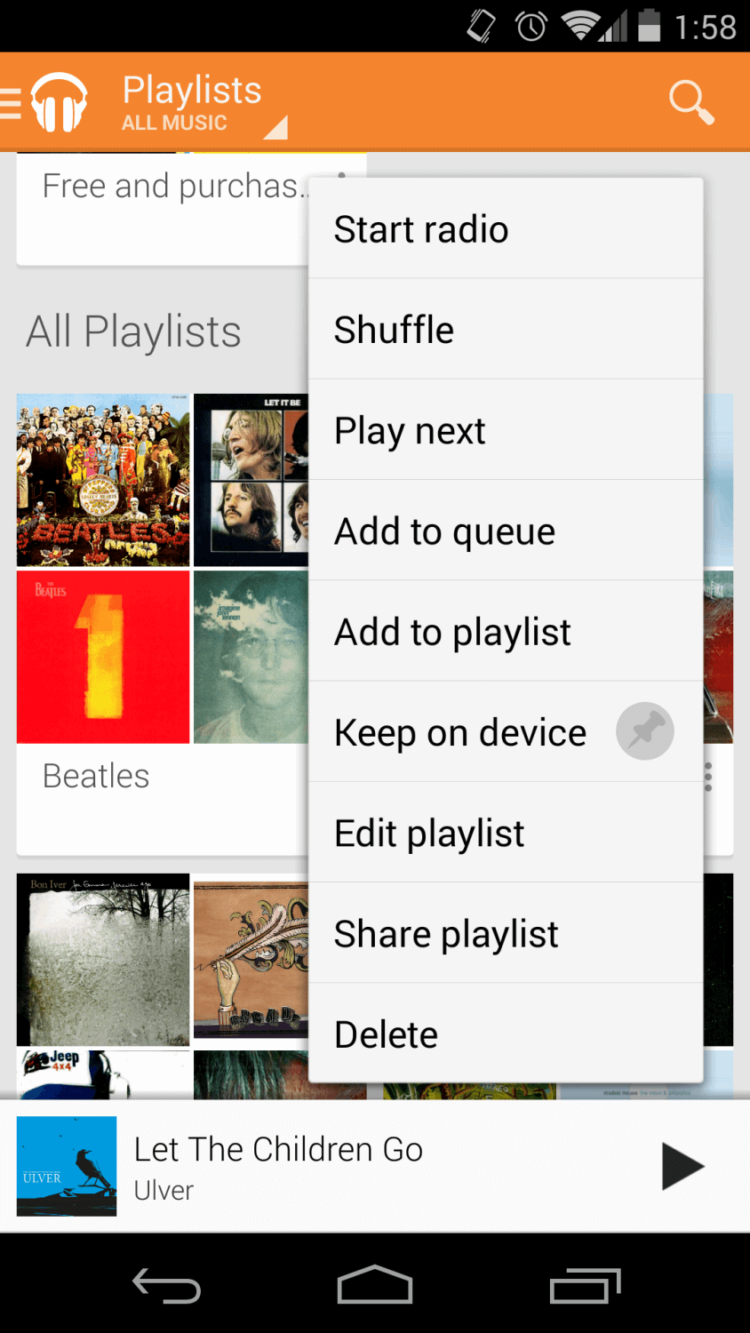The width and height of the screenshot is (750, 1333).
Task: Open the navigation drawer via headphones icon
Action: coord(50,102)
